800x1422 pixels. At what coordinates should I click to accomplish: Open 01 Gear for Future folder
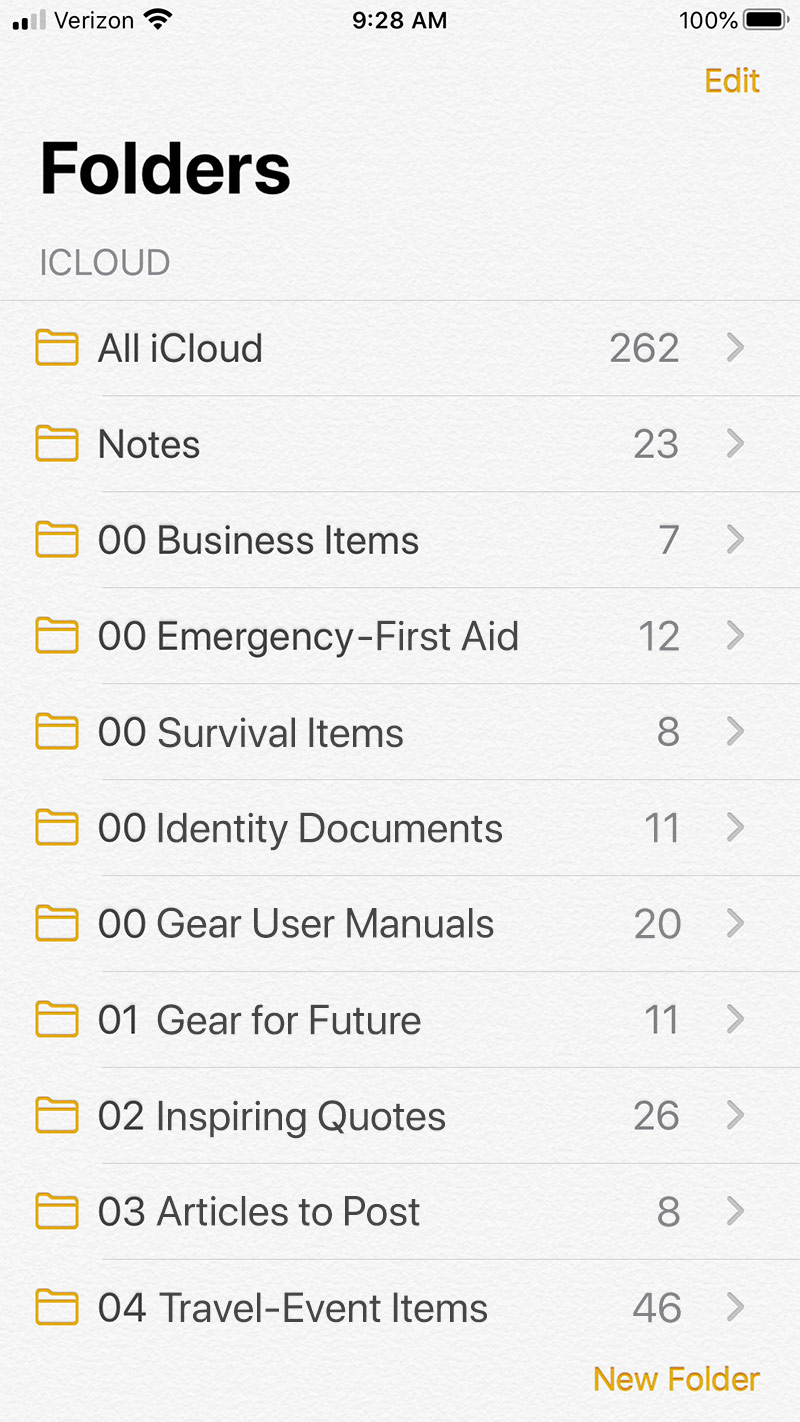click(400, 1020)
